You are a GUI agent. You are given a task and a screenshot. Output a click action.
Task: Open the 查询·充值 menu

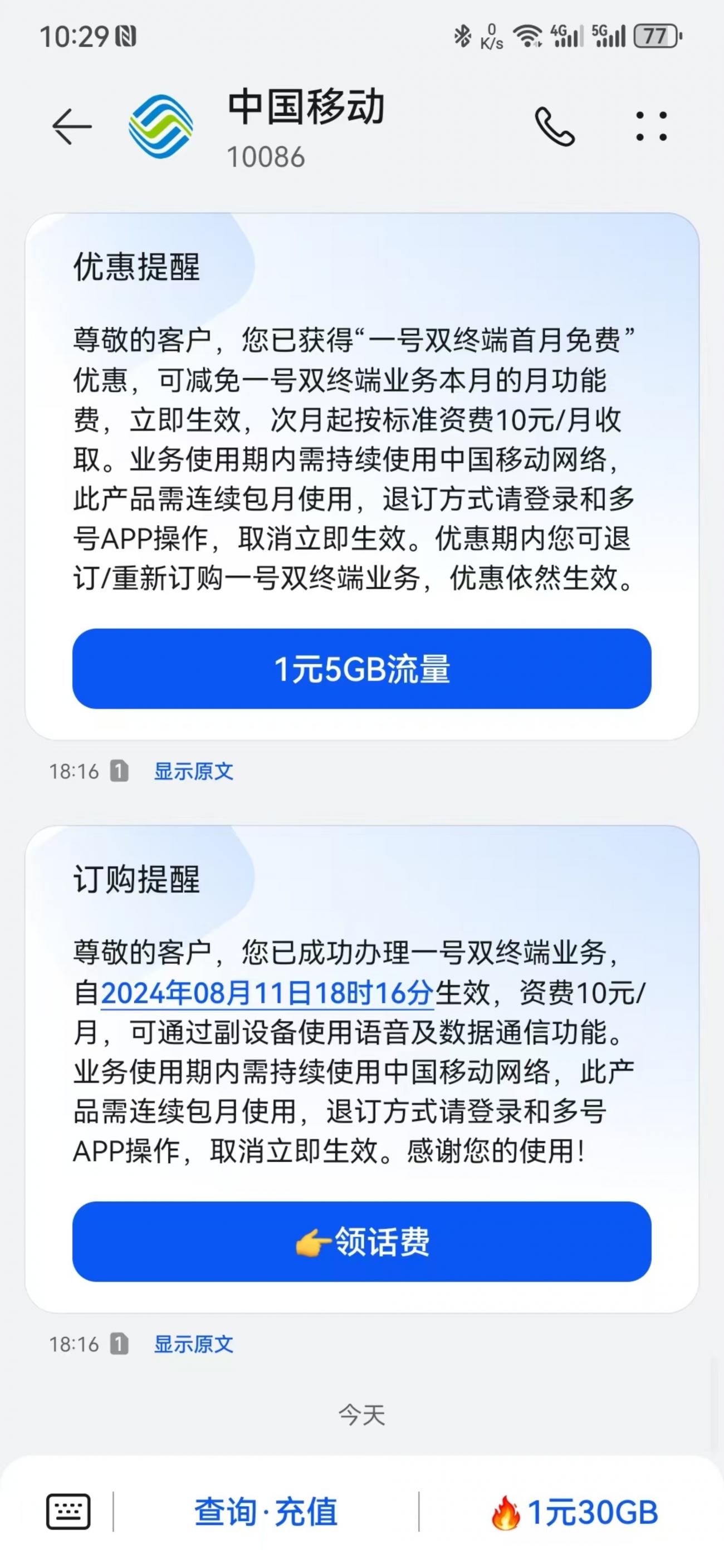coord(266,1511)
